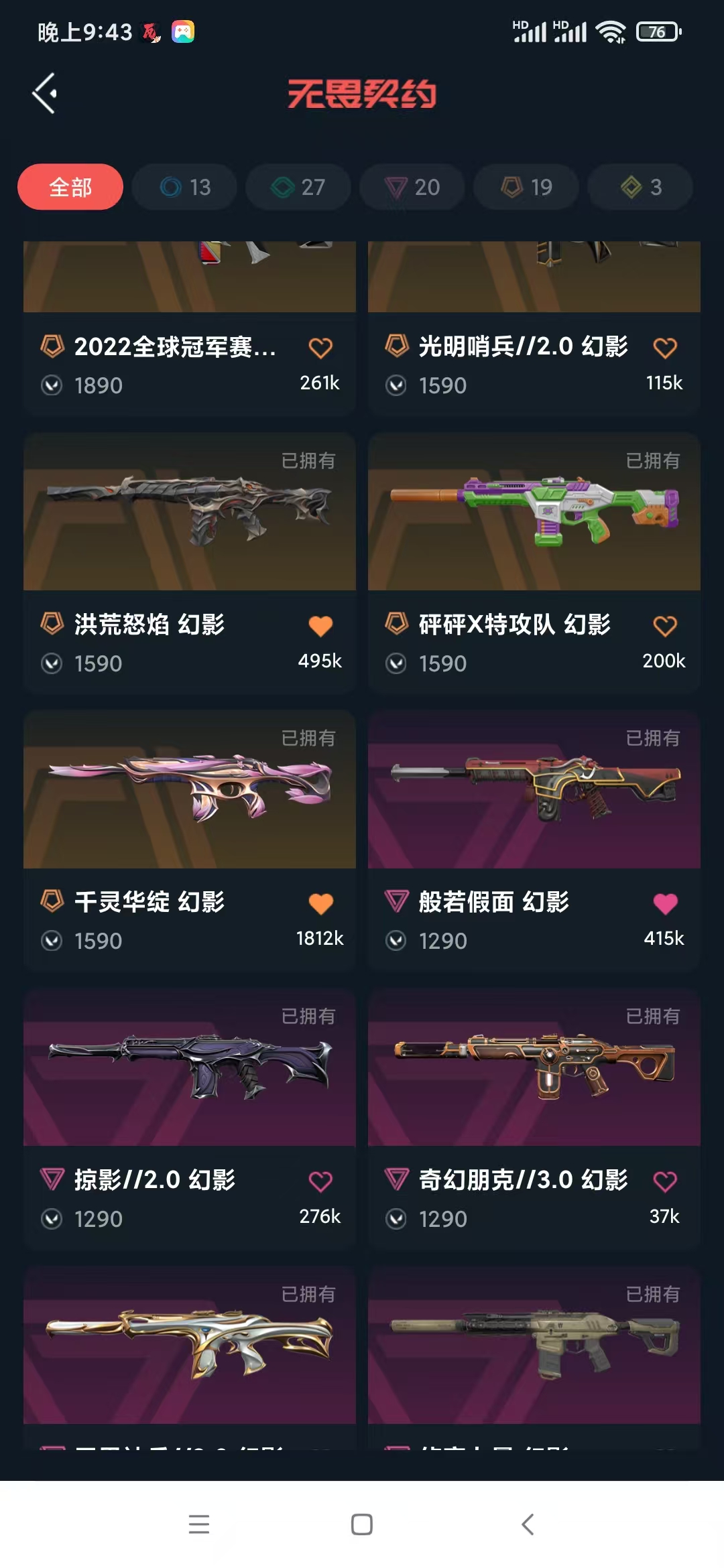Filter by the green tier showing 27
The image size is (724, 1568).
point(298,187)
